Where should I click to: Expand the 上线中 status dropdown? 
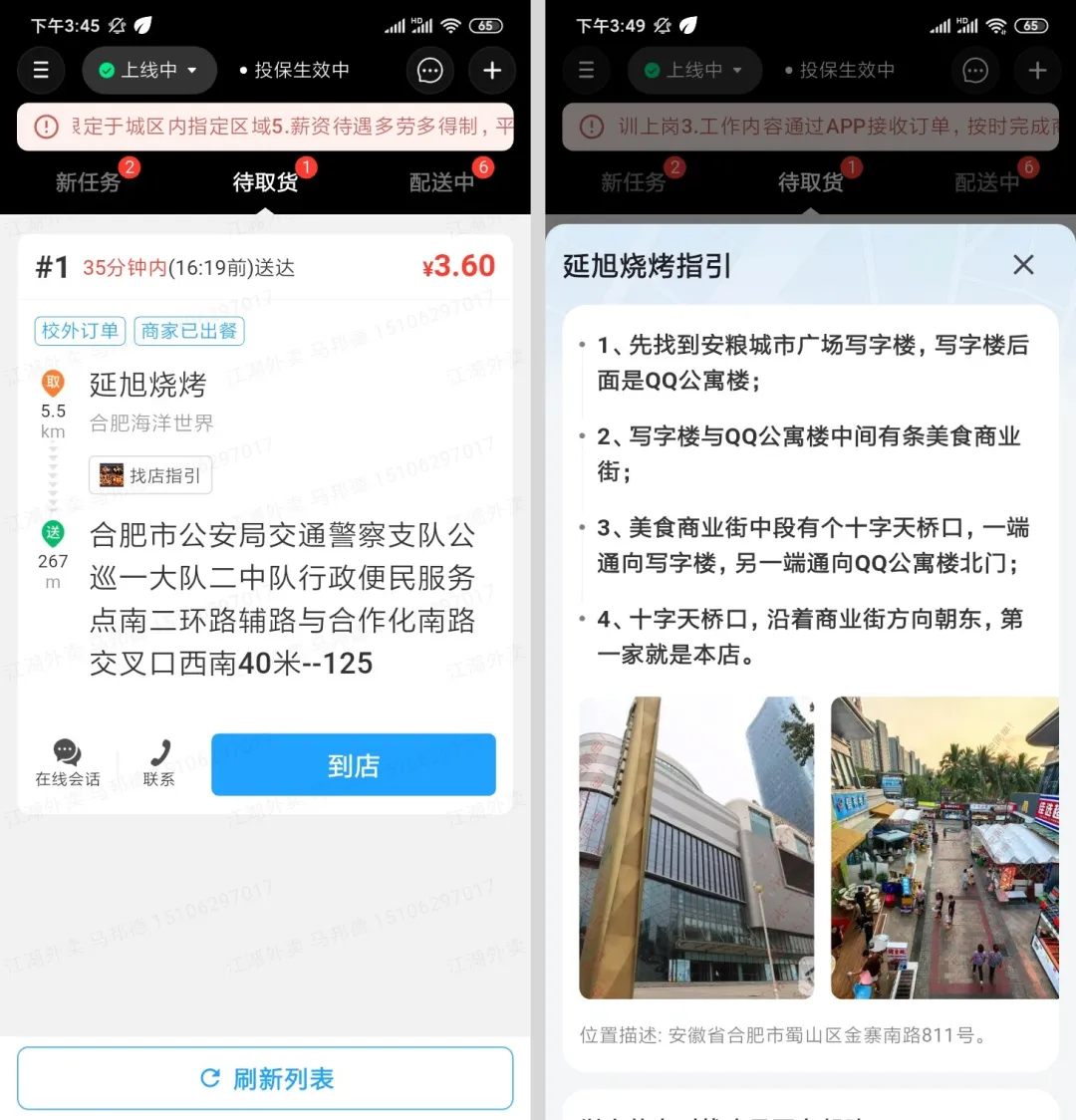149,70
